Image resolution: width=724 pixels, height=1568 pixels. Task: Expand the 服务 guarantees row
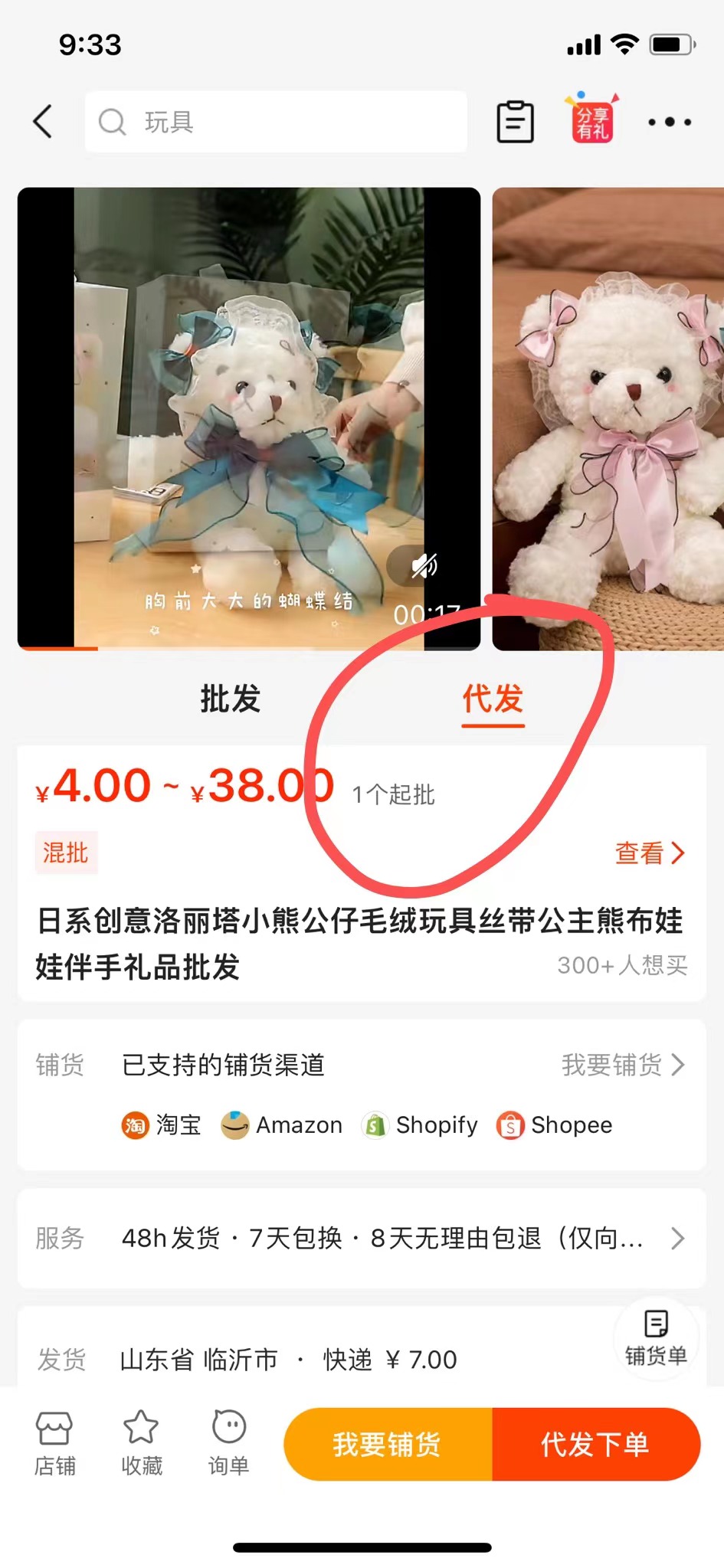tap(362, 1238)
